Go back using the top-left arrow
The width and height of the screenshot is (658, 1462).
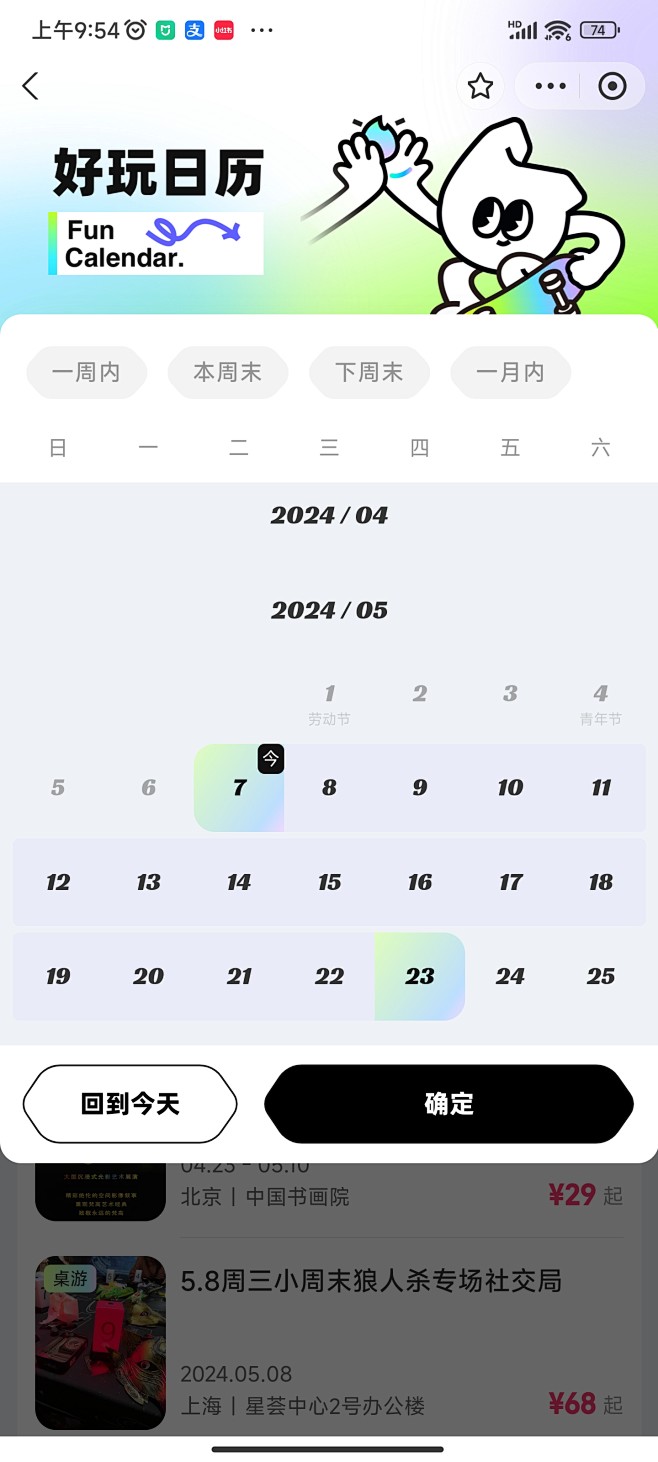(x=31, y=86)
